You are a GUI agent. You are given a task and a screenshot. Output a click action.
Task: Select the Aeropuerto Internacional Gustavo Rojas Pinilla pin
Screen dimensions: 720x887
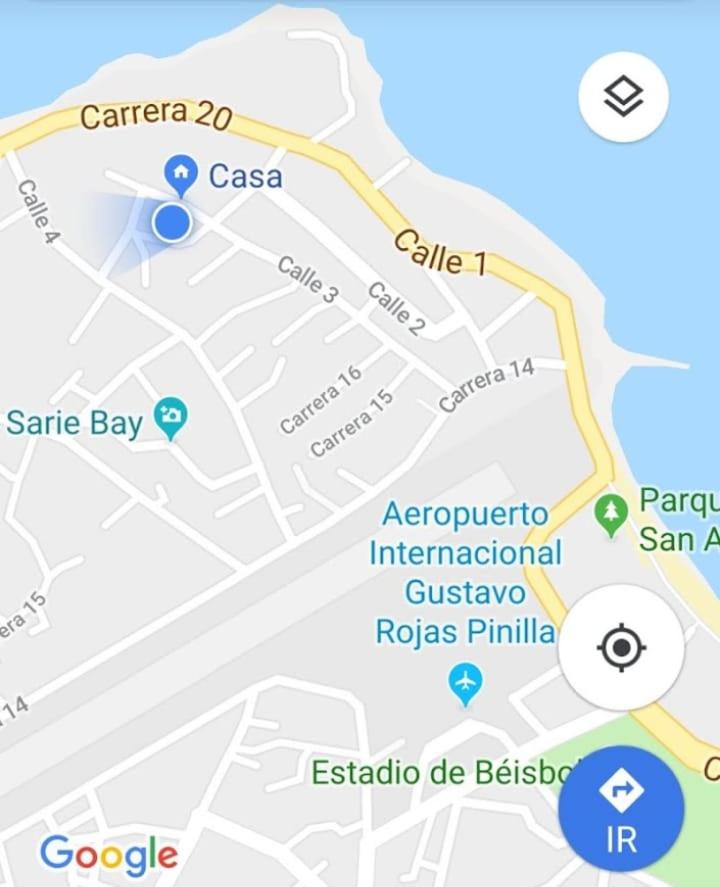point(465,684)
